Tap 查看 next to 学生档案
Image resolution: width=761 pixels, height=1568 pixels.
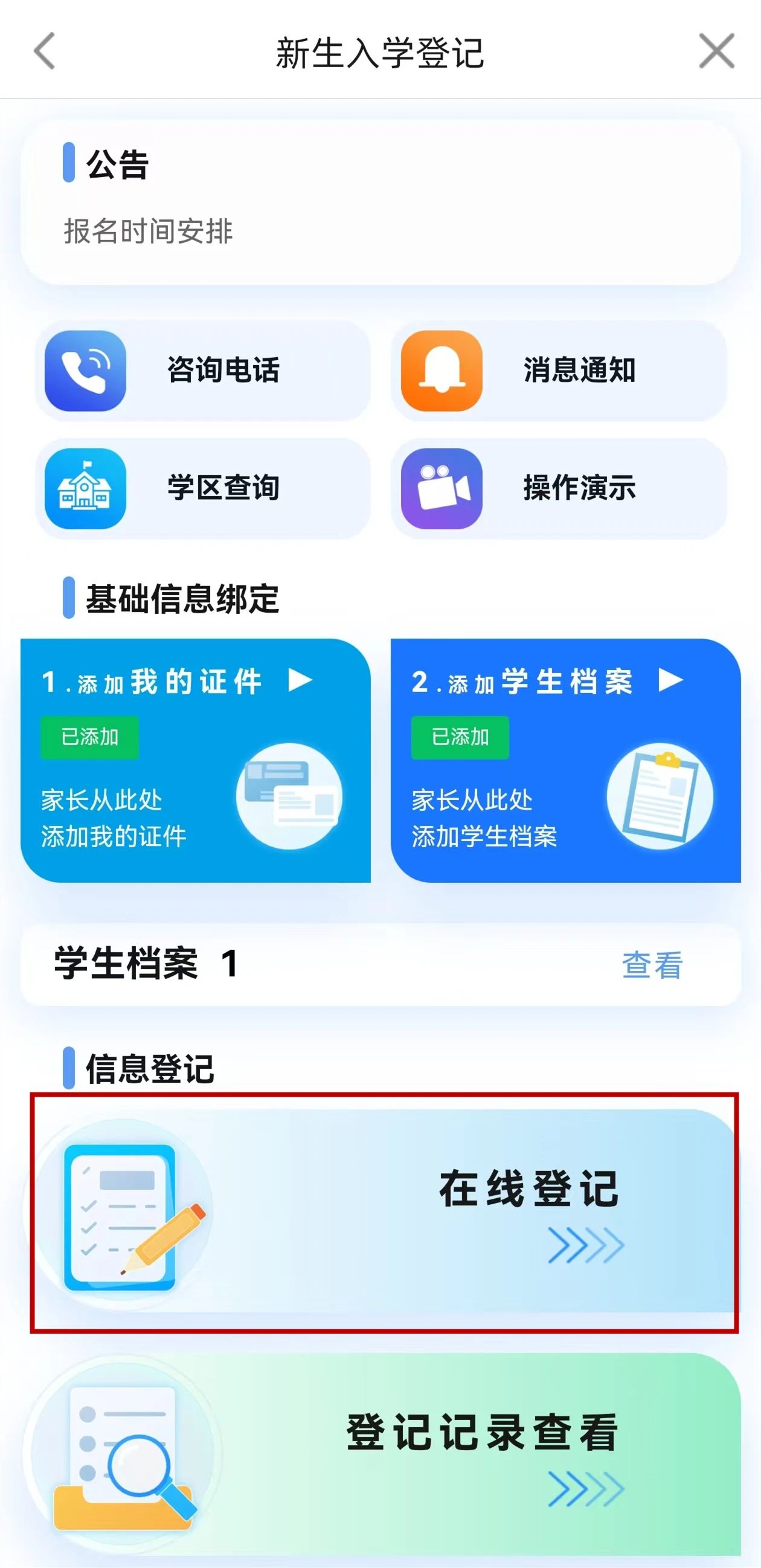coord(652,965)
